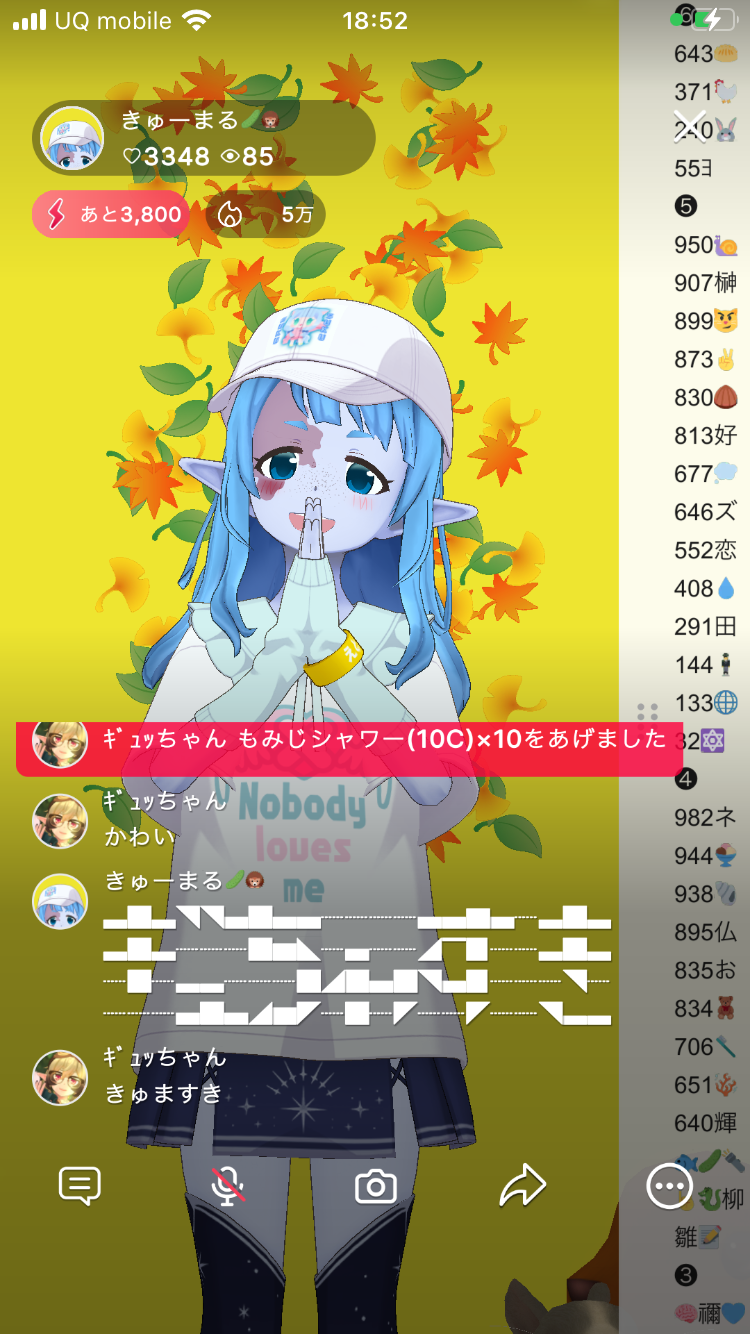750x1334 pixels.
Task: Share this live stream
Action: tap(522, 1186)
